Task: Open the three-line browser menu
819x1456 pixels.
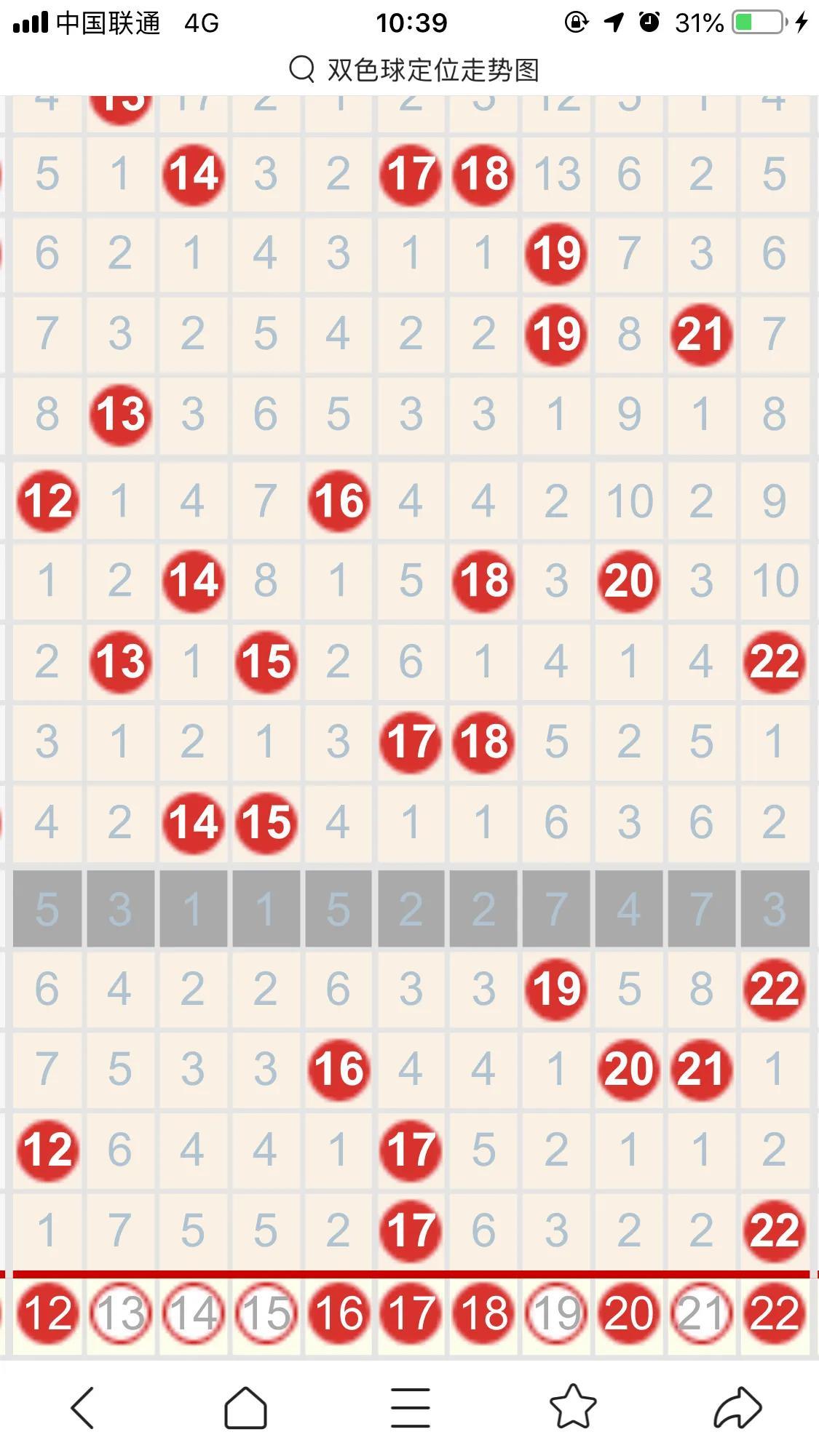Action: [411, 1407]
